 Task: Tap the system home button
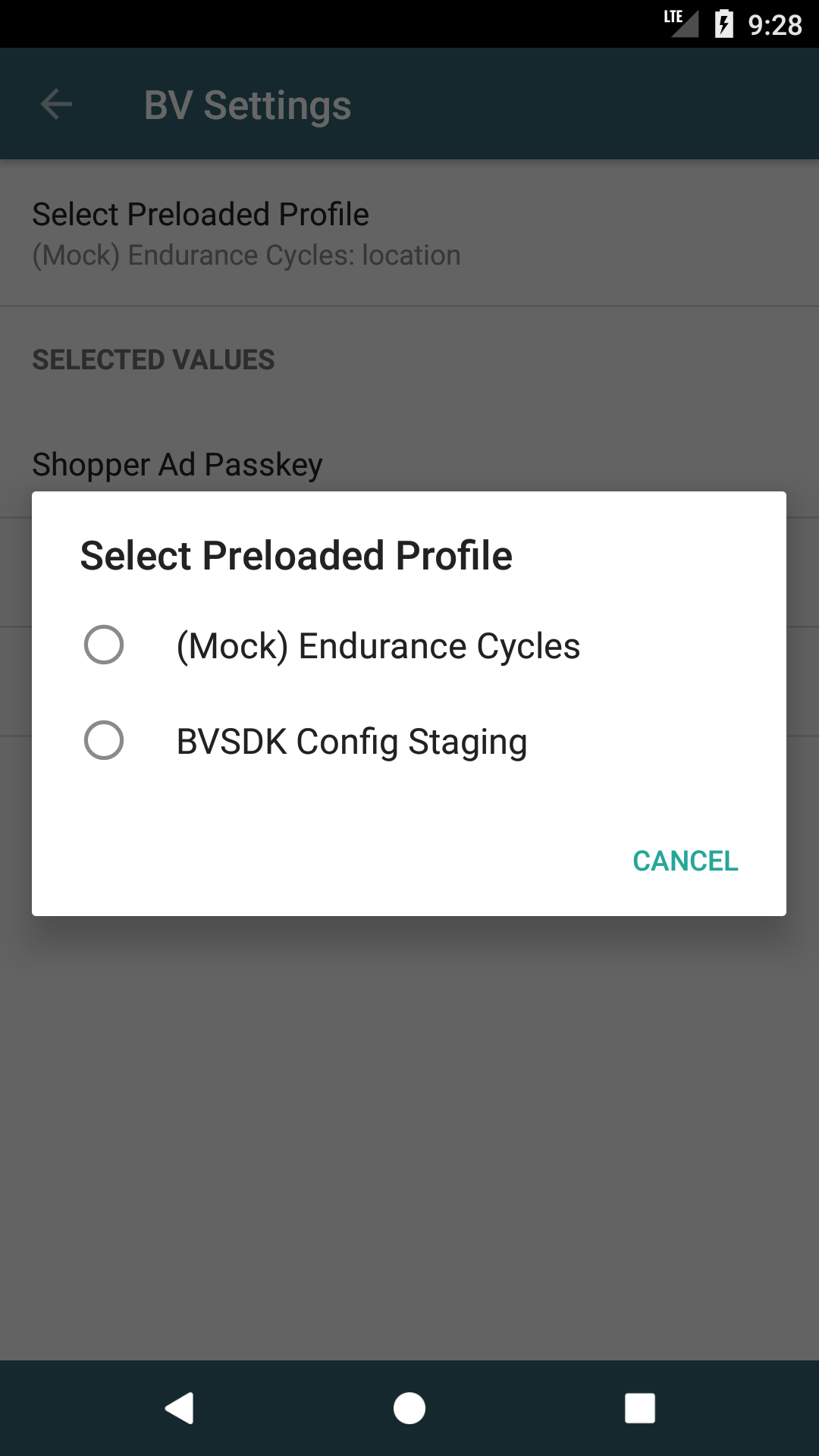409,1408
